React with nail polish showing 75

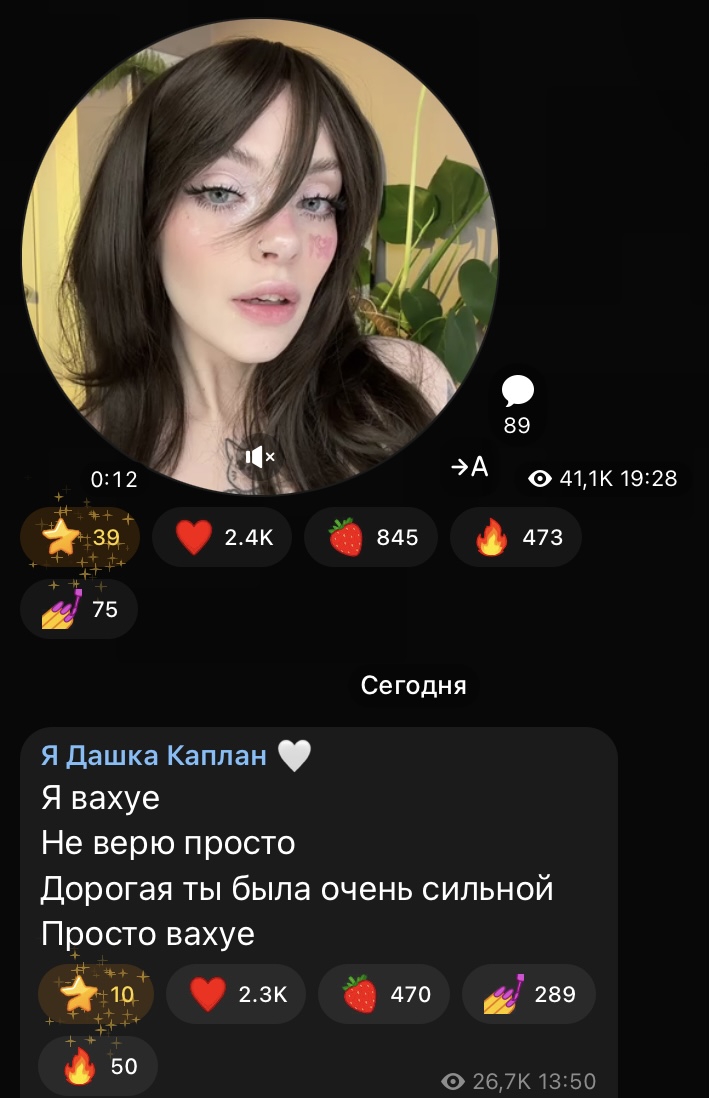coord(80,609)
